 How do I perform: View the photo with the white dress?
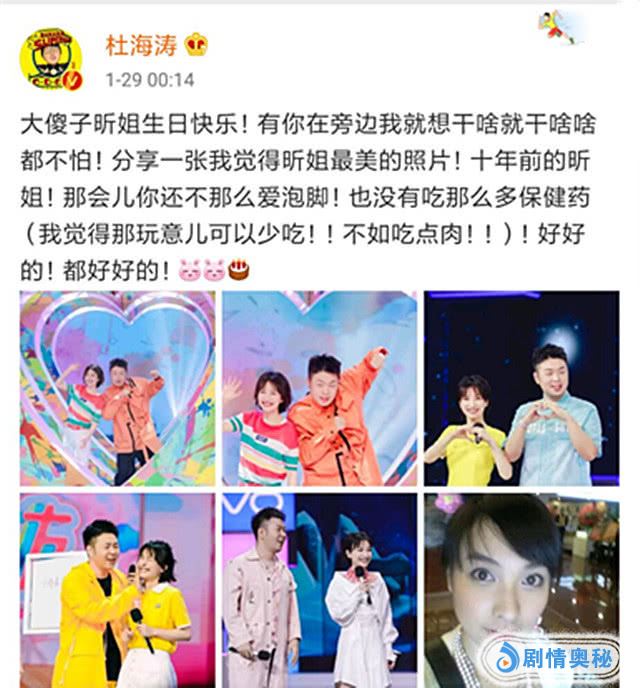click(319, 589)
